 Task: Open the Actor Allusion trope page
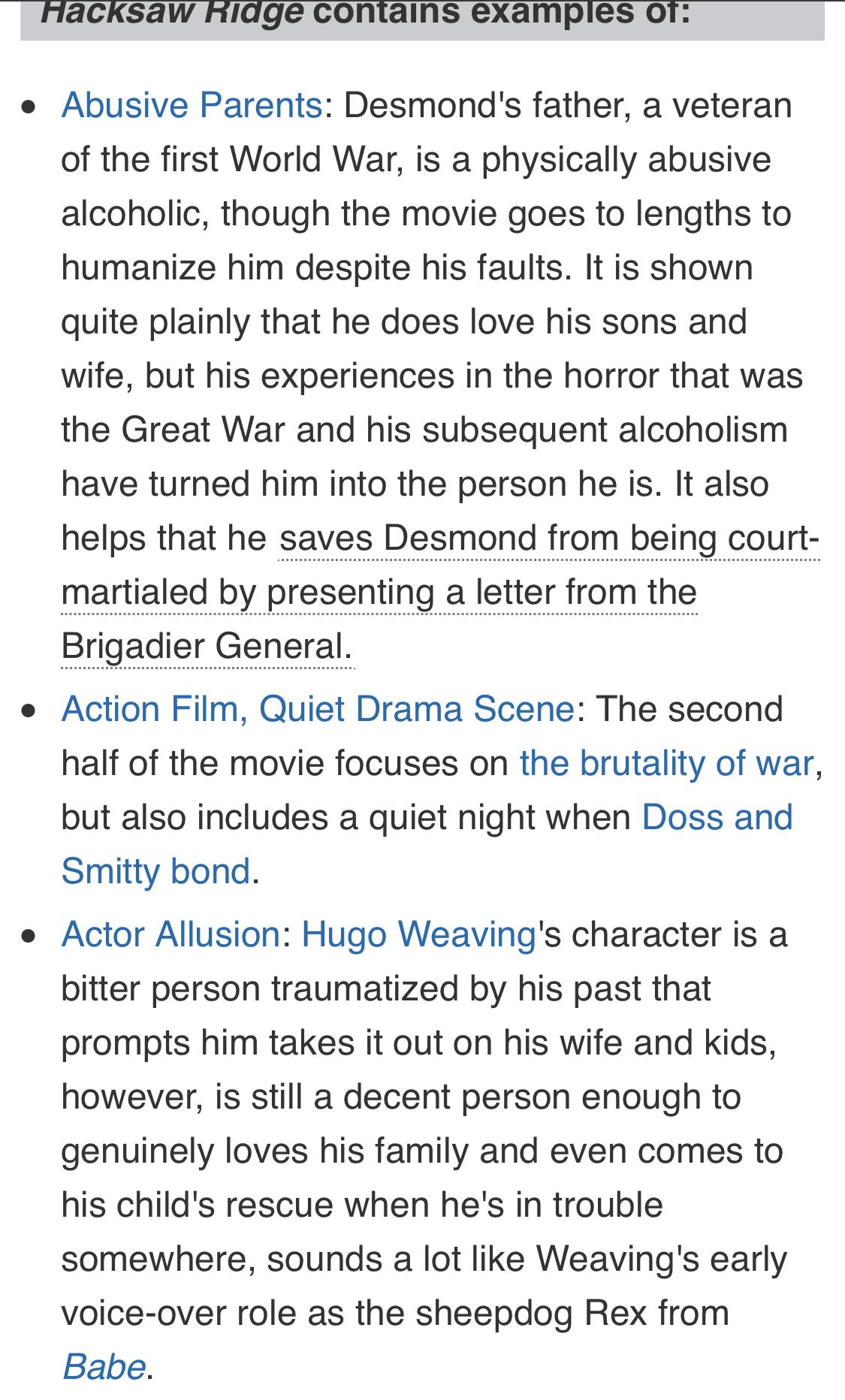click(x=171, y=934)
